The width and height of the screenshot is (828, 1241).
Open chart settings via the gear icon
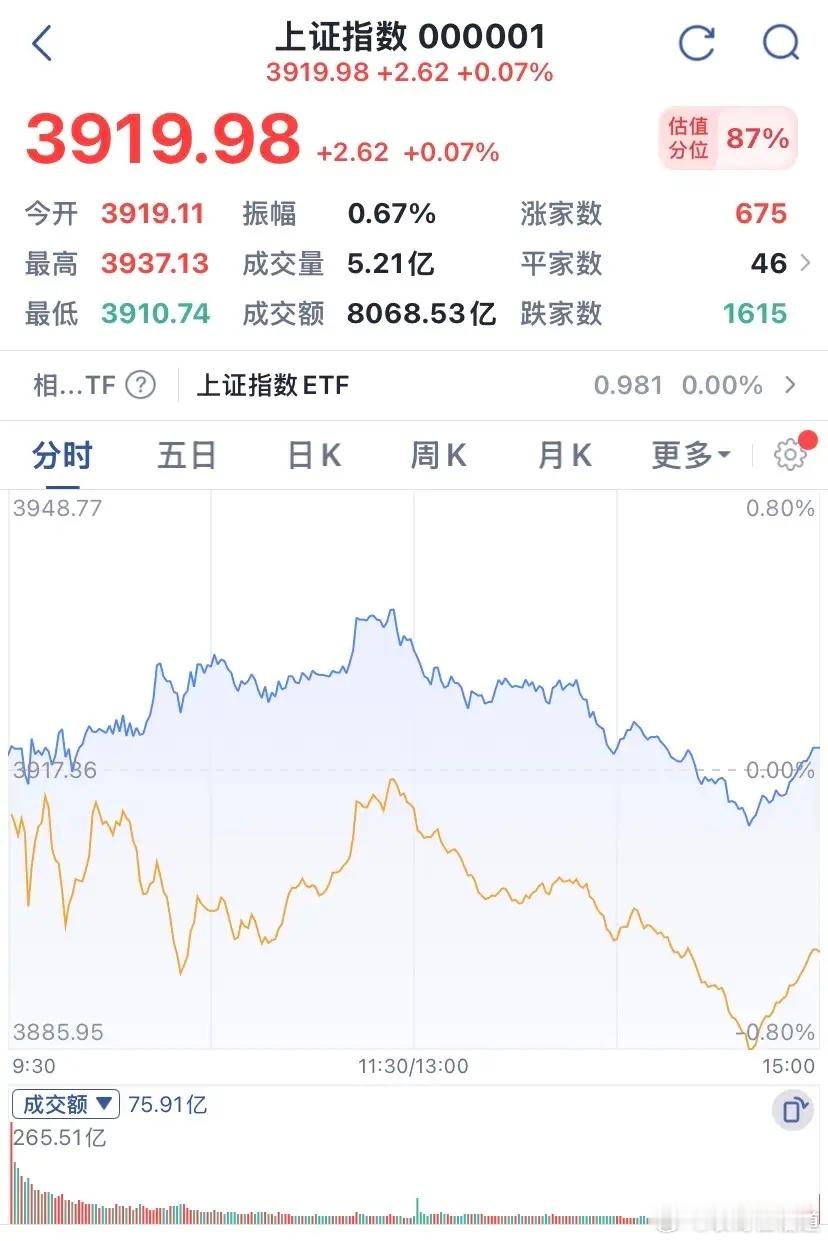coord(790,455)
